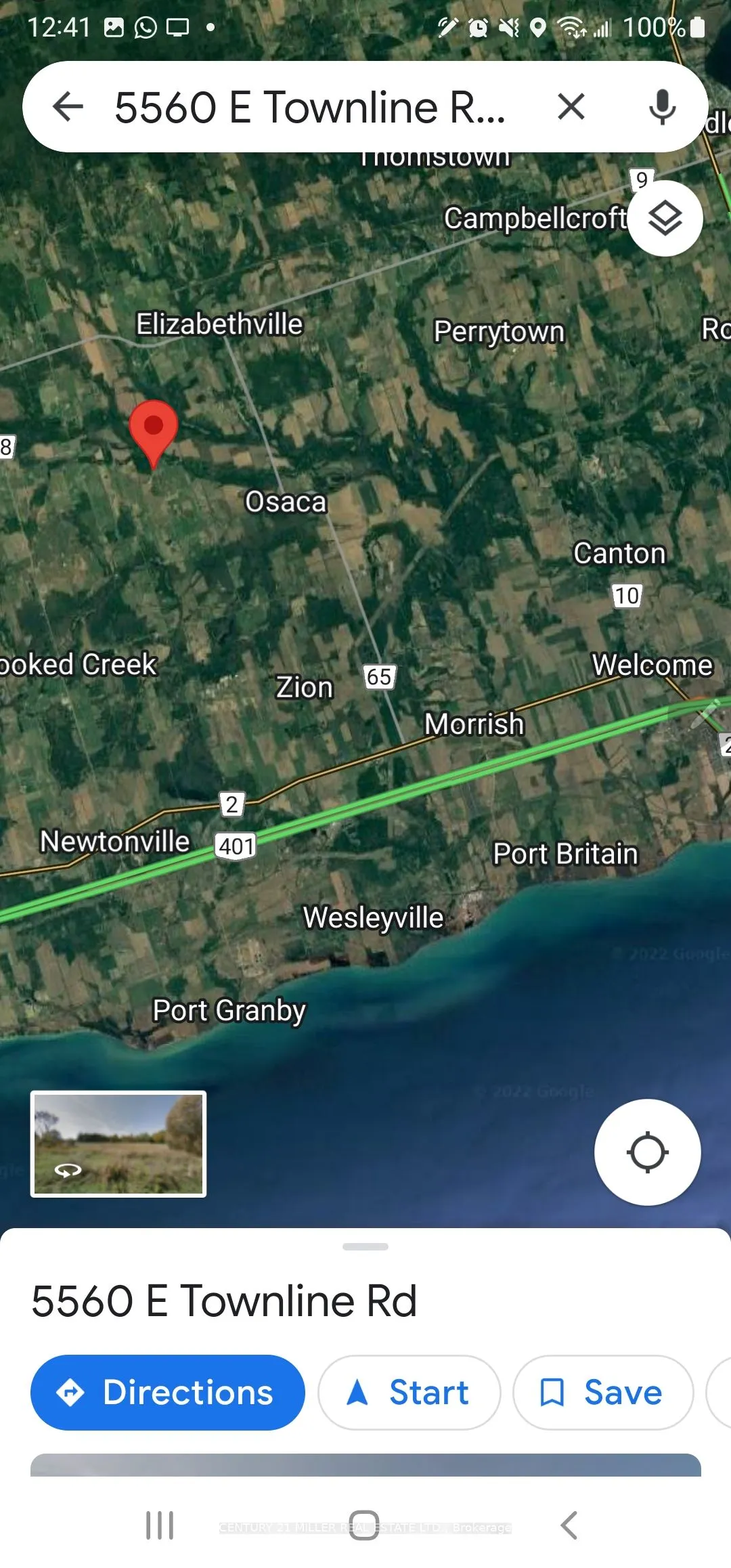The image size is (731, 1568).
Task: Open the Street View thumbnail
Action: (x=118, y=1144)
